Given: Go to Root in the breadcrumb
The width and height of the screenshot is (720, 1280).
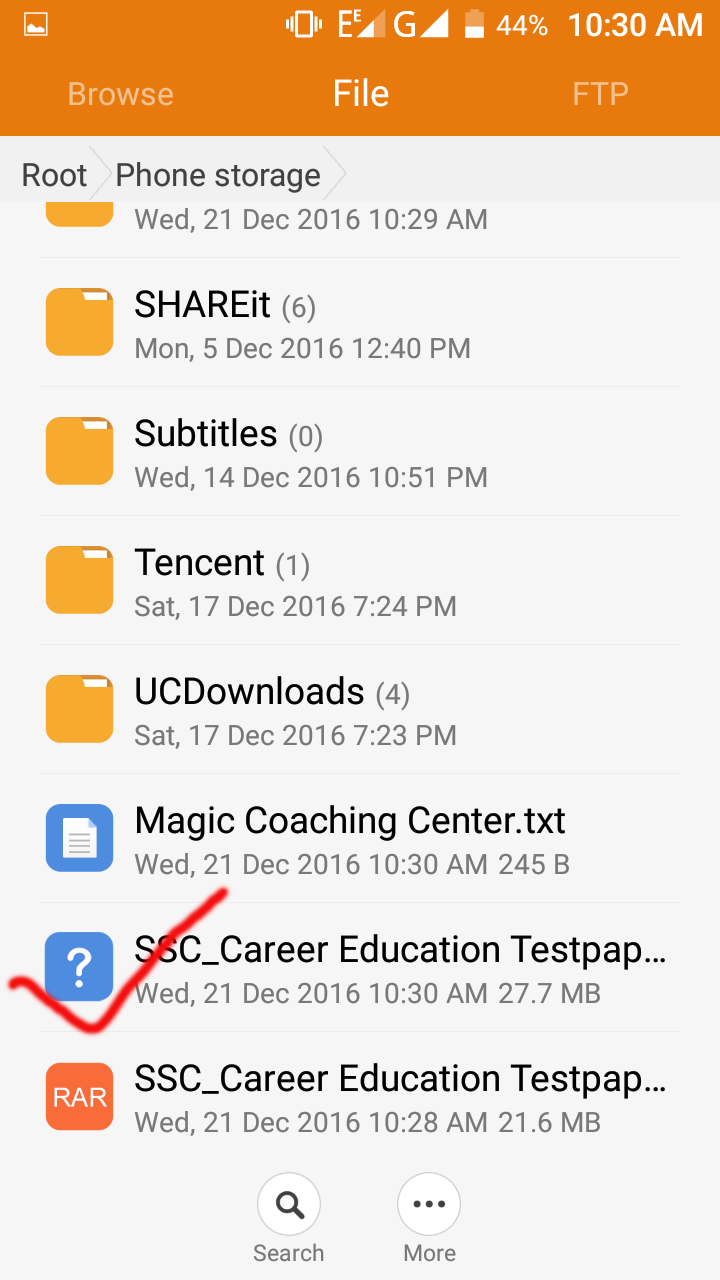Looking at the screenshot, I should click(54, 175).
